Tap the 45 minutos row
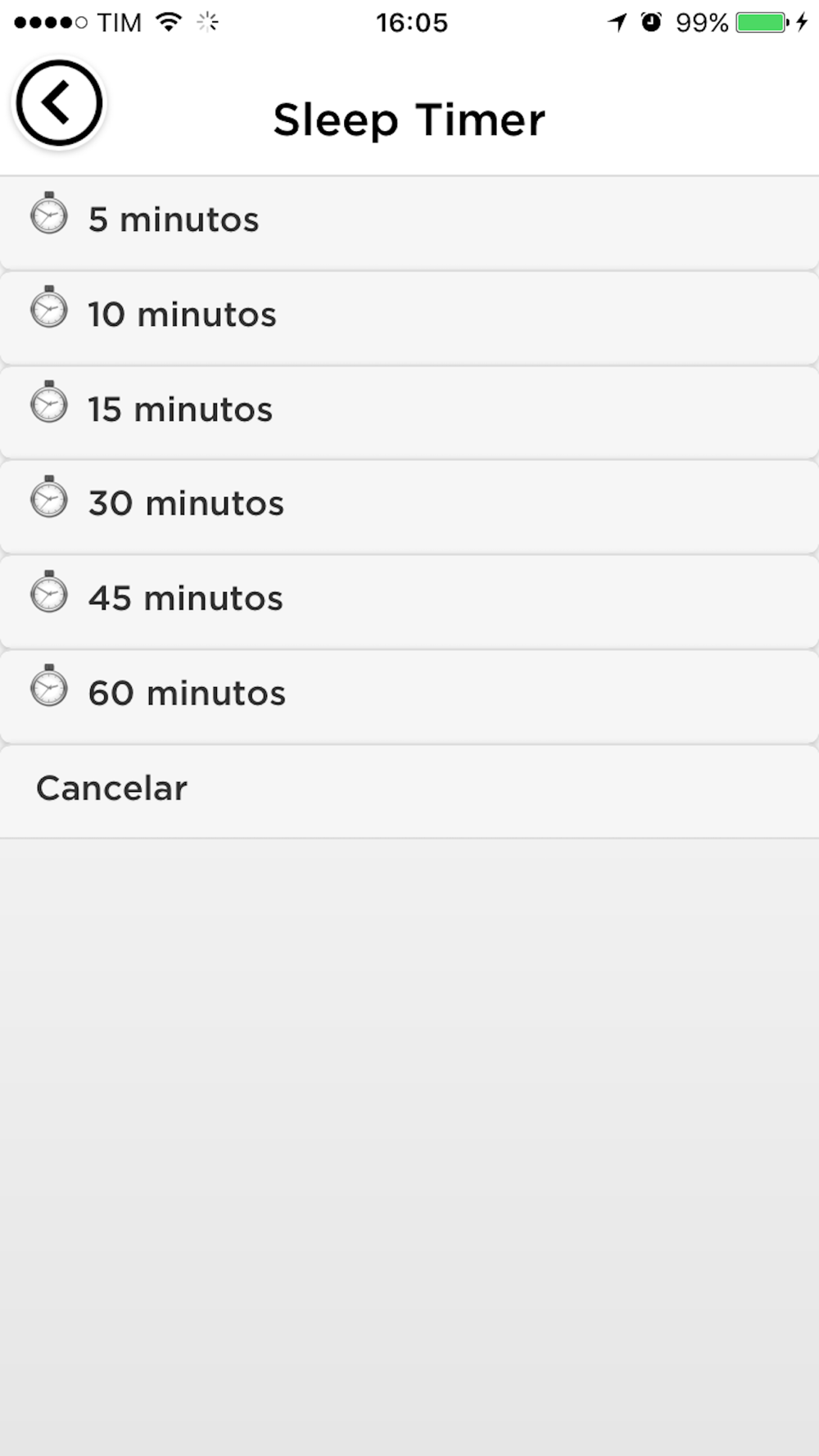819x1456 pixels. (409, 601)
